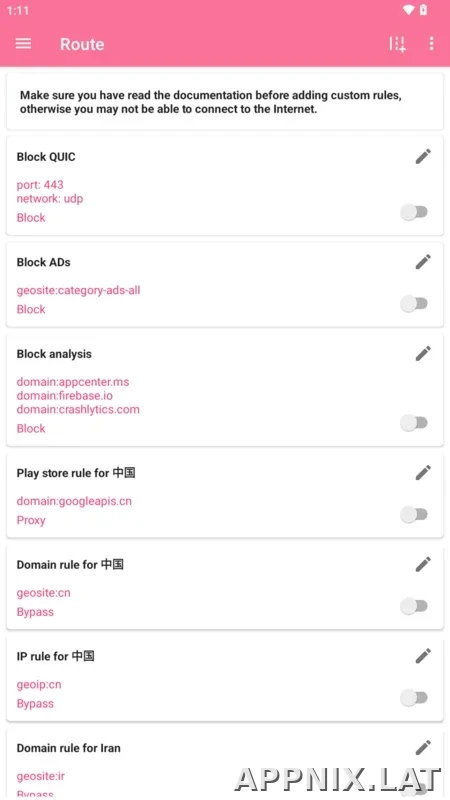Enable the Block QUIC switch
The height and width of the screenshot is (800, 450).
pos(414,212)
